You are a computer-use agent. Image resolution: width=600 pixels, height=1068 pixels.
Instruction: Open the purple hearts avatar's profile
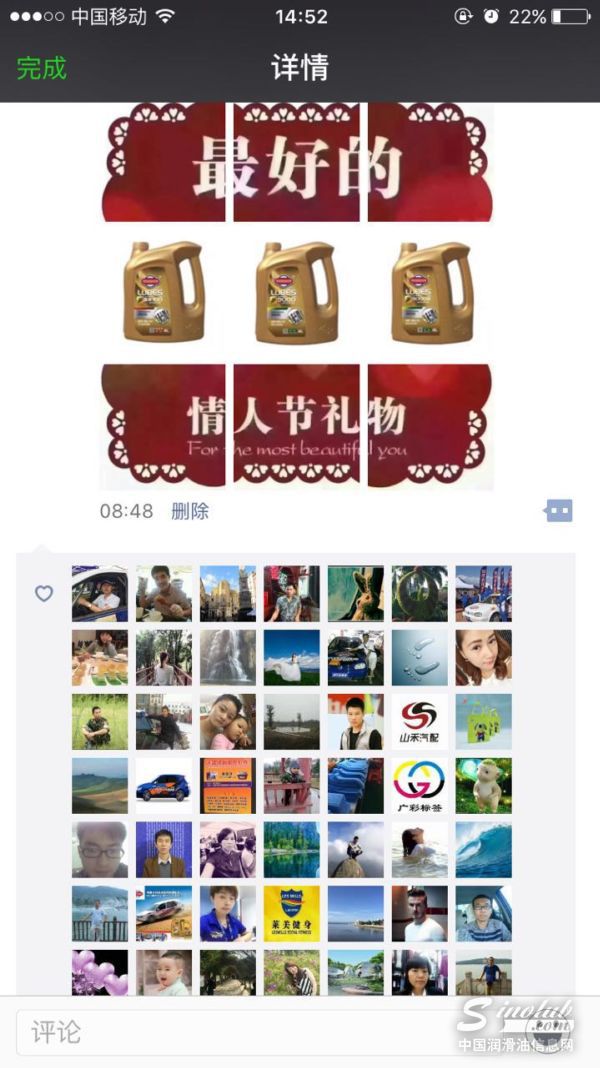(100, 971)
